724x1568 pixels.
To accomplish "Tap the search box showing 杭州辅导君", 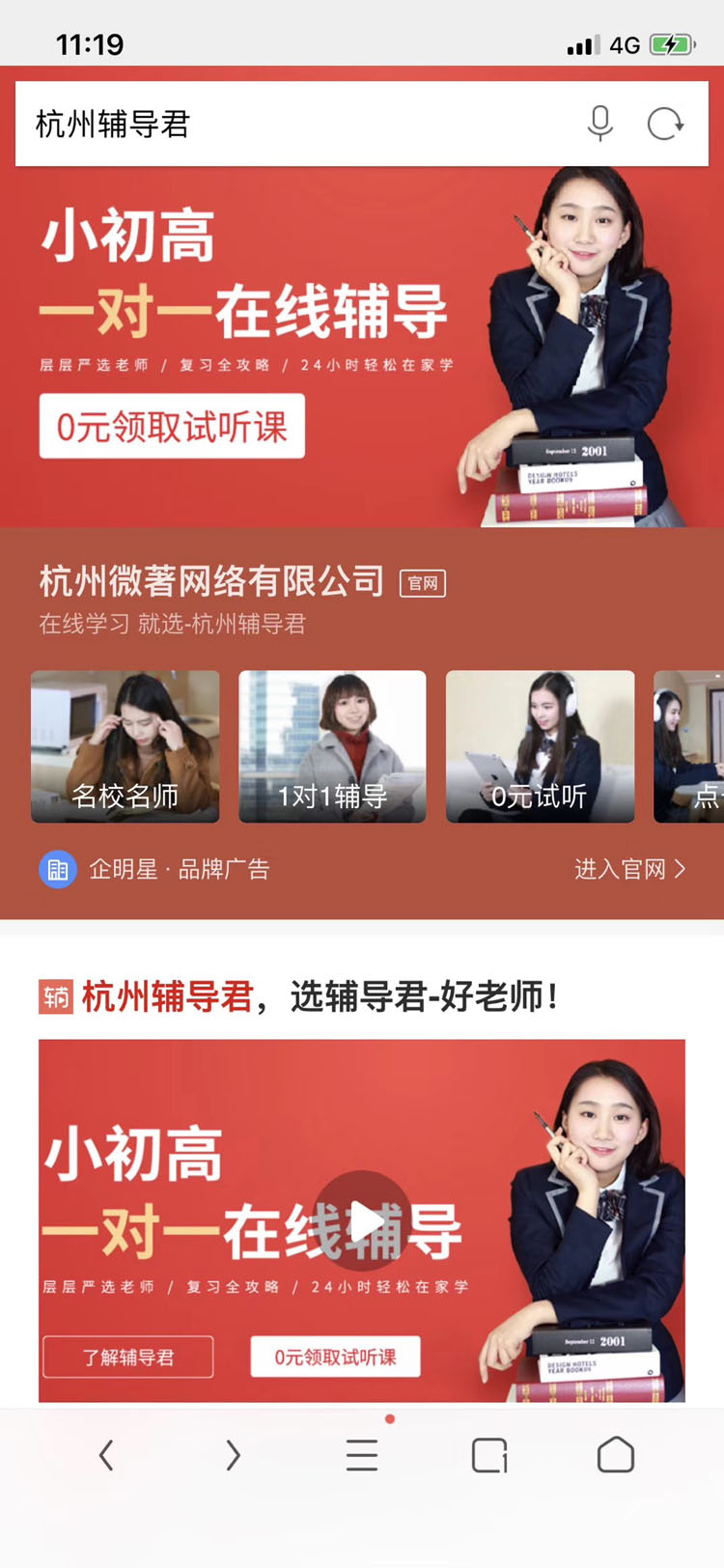I will pyautogui.click(x=290, y=125).
